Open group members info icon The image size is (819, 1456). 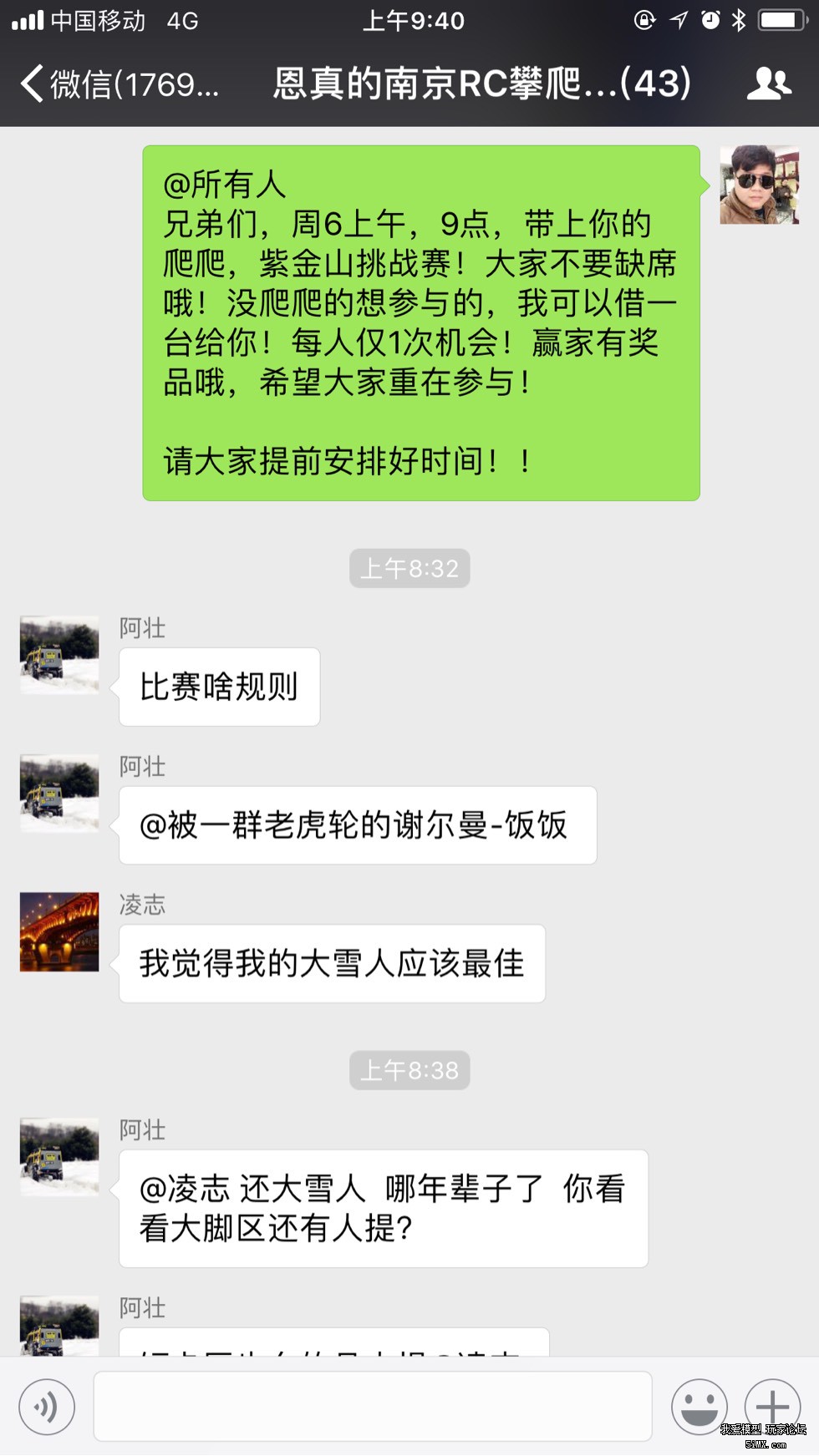[768, 84]
